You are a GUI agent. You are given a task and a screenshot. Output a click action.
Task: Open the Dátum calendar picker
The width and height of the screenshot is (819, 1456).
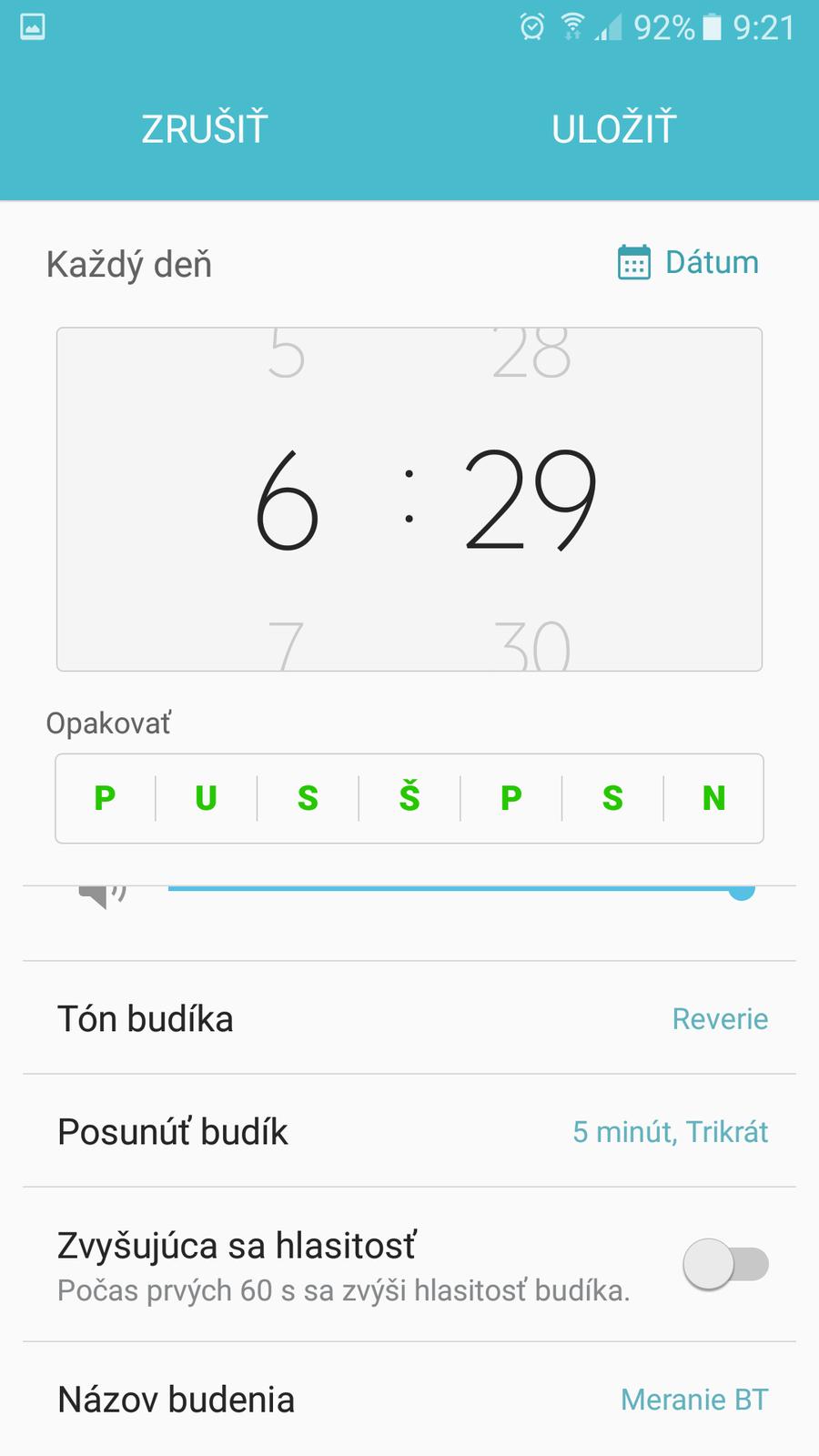[x=689, y=263]
